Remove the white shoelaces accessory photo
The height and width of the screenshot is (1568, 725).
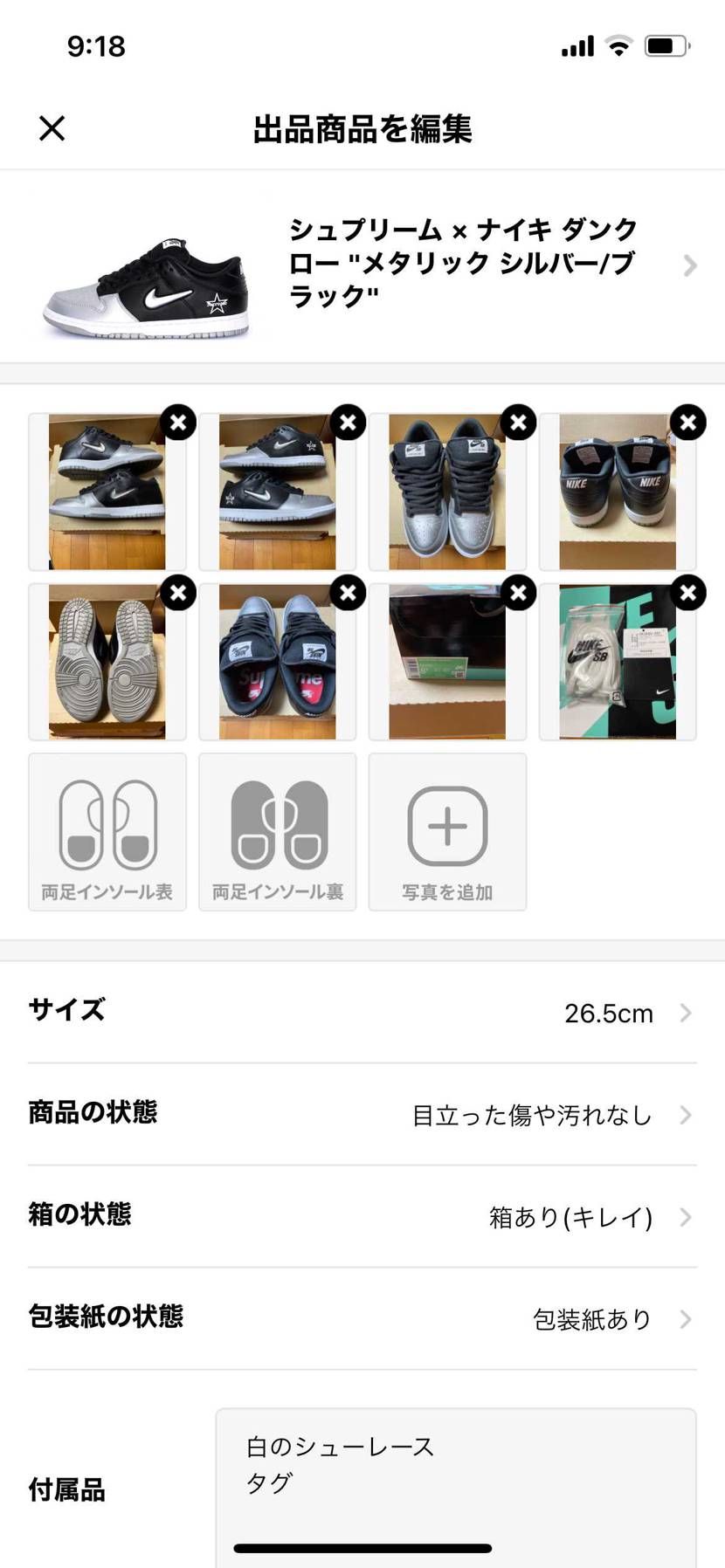[x=687, y=593]
